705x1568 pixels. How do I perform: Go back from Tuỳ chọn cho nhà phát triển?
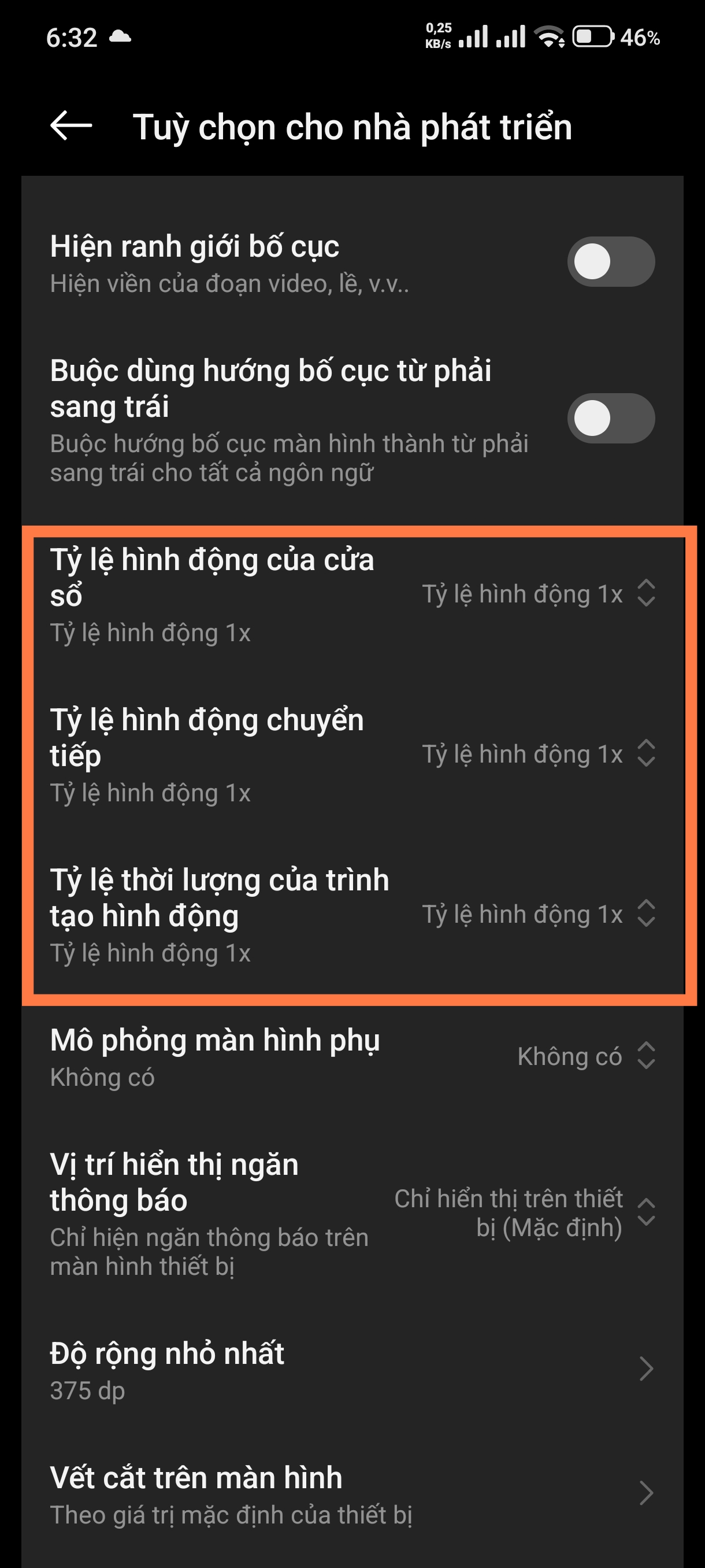(71, 126)
